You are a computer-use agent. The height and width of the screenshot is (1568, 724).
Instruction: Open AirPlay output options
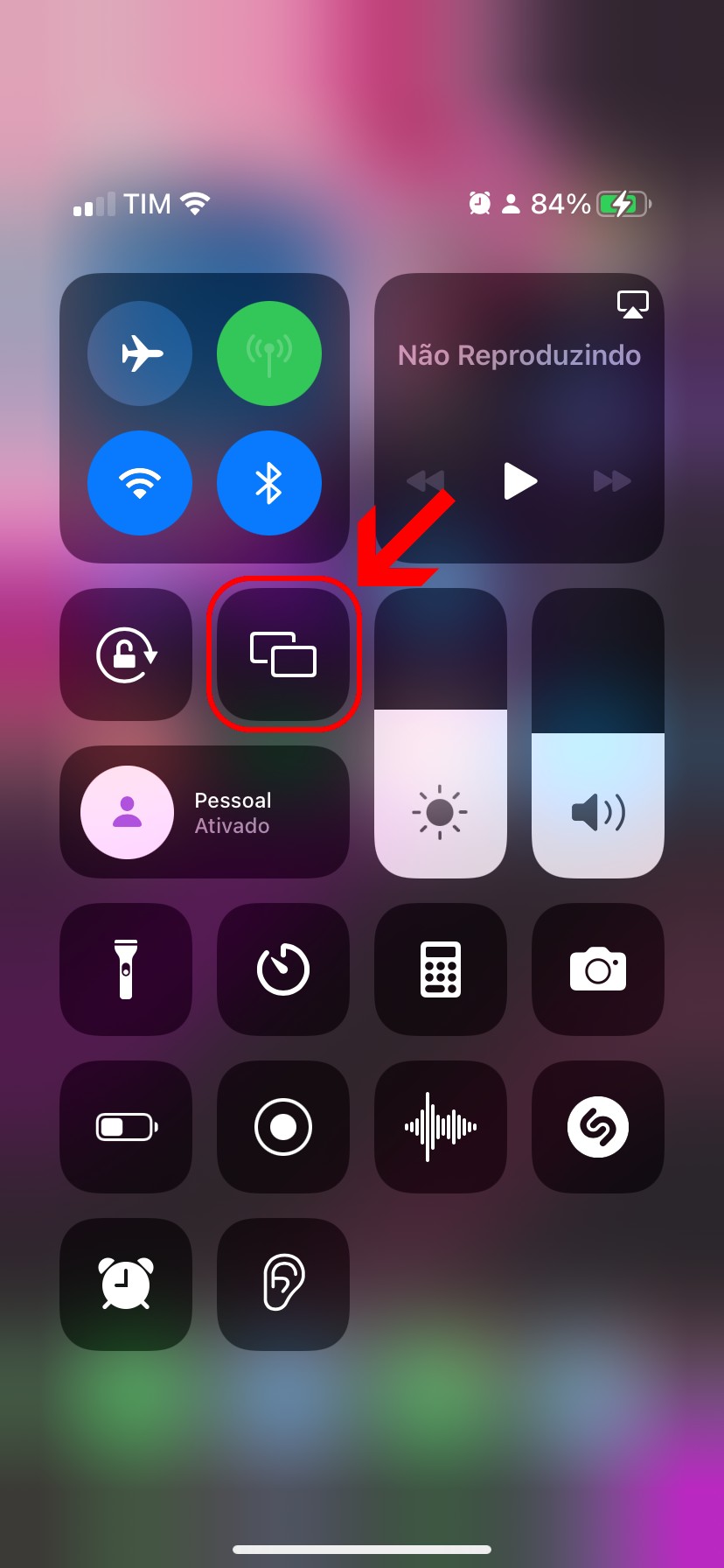[x=632, y=304]
